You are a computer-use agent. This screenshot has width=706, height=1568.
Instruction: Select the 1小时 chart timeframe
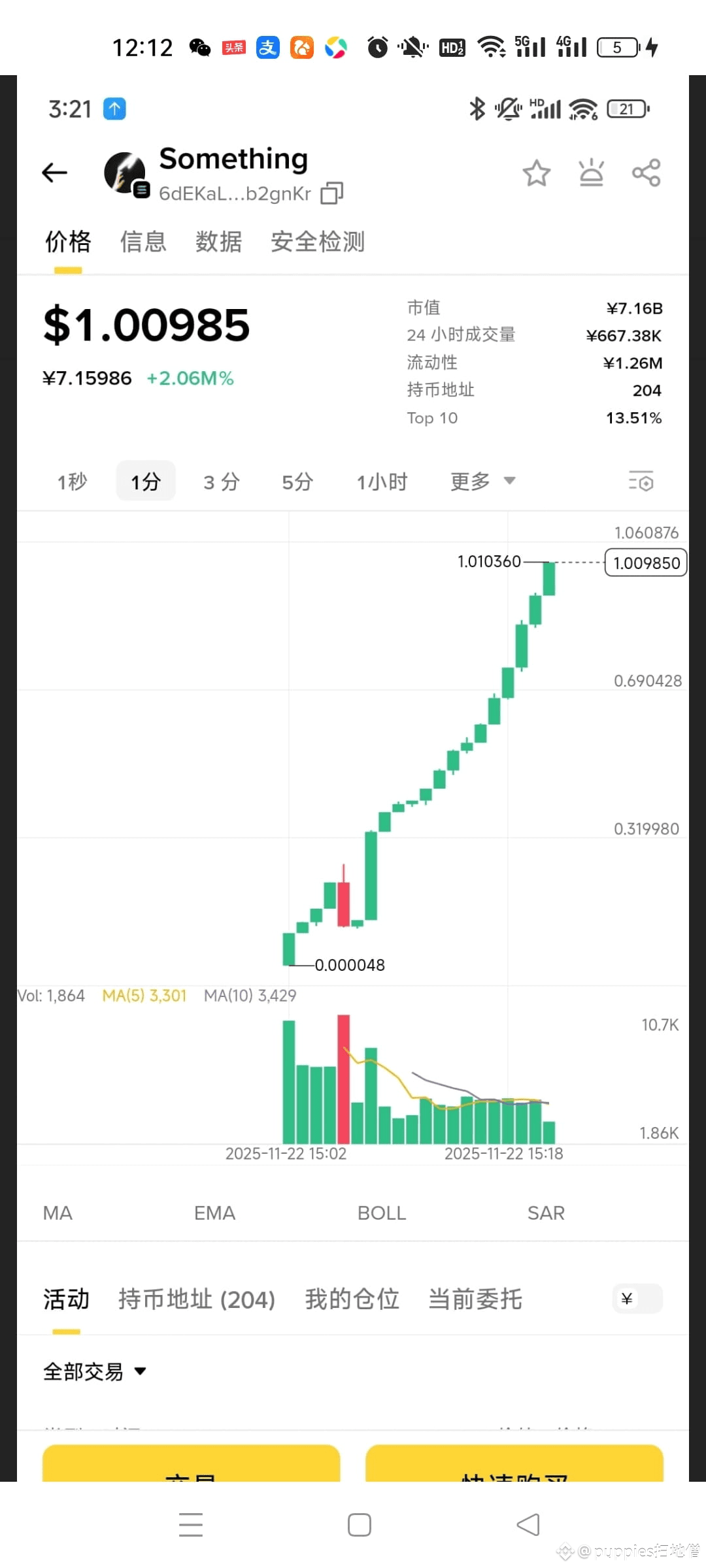click(x=382, y=481)
